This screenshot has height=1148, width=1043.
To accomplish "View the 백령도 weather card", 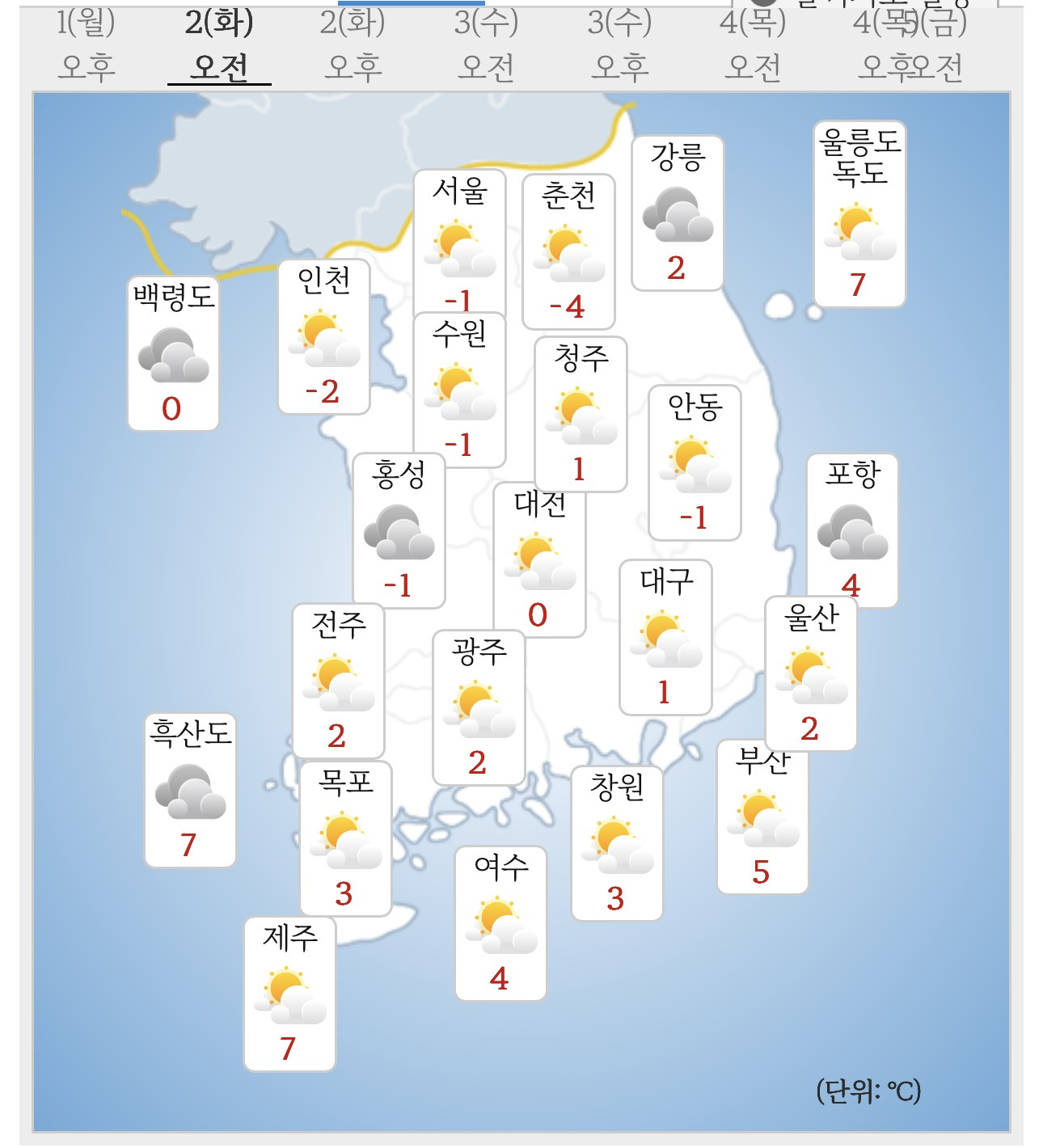I will [173, 353].
